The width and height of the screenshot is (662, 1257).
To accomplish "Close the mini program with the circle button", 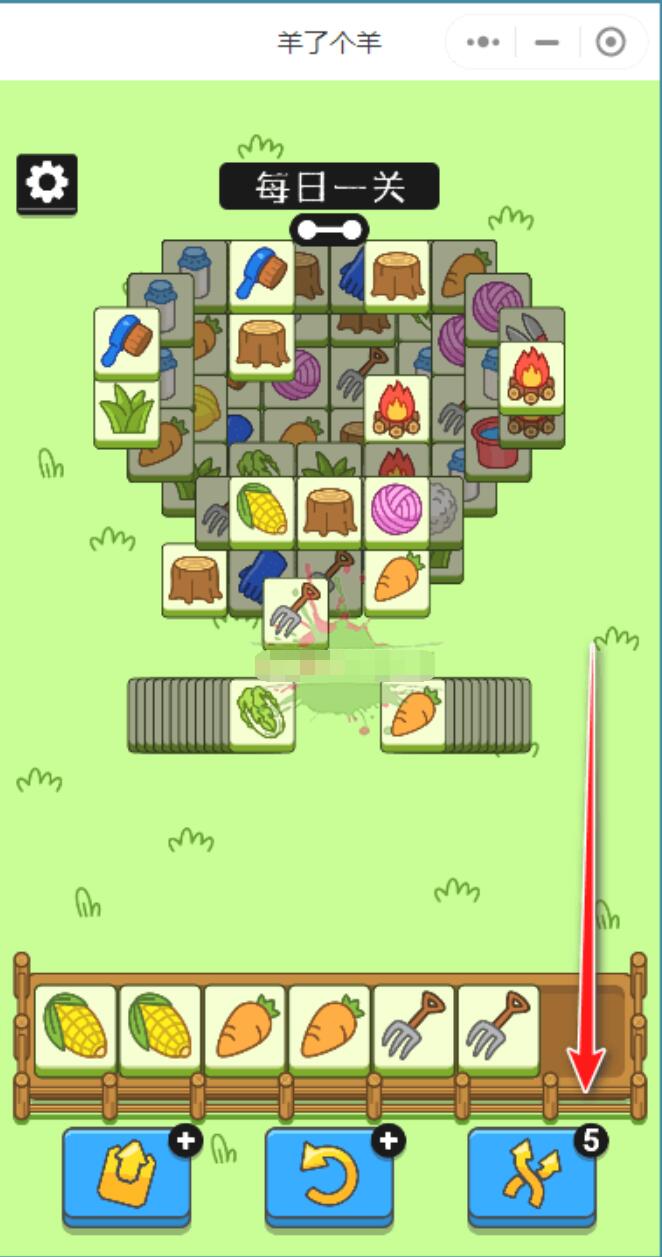I will pos(610,42).
